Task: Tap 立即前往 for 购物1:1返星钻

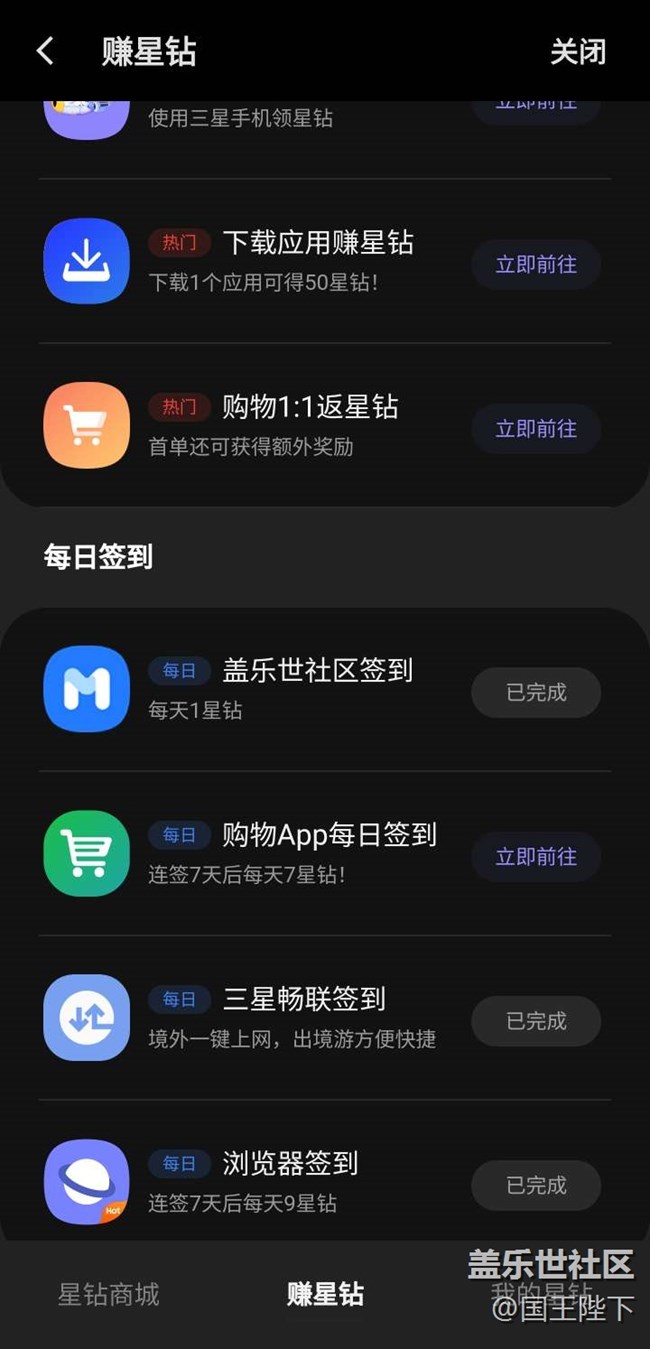Action: pyautogui.click(x=536, y=429)
